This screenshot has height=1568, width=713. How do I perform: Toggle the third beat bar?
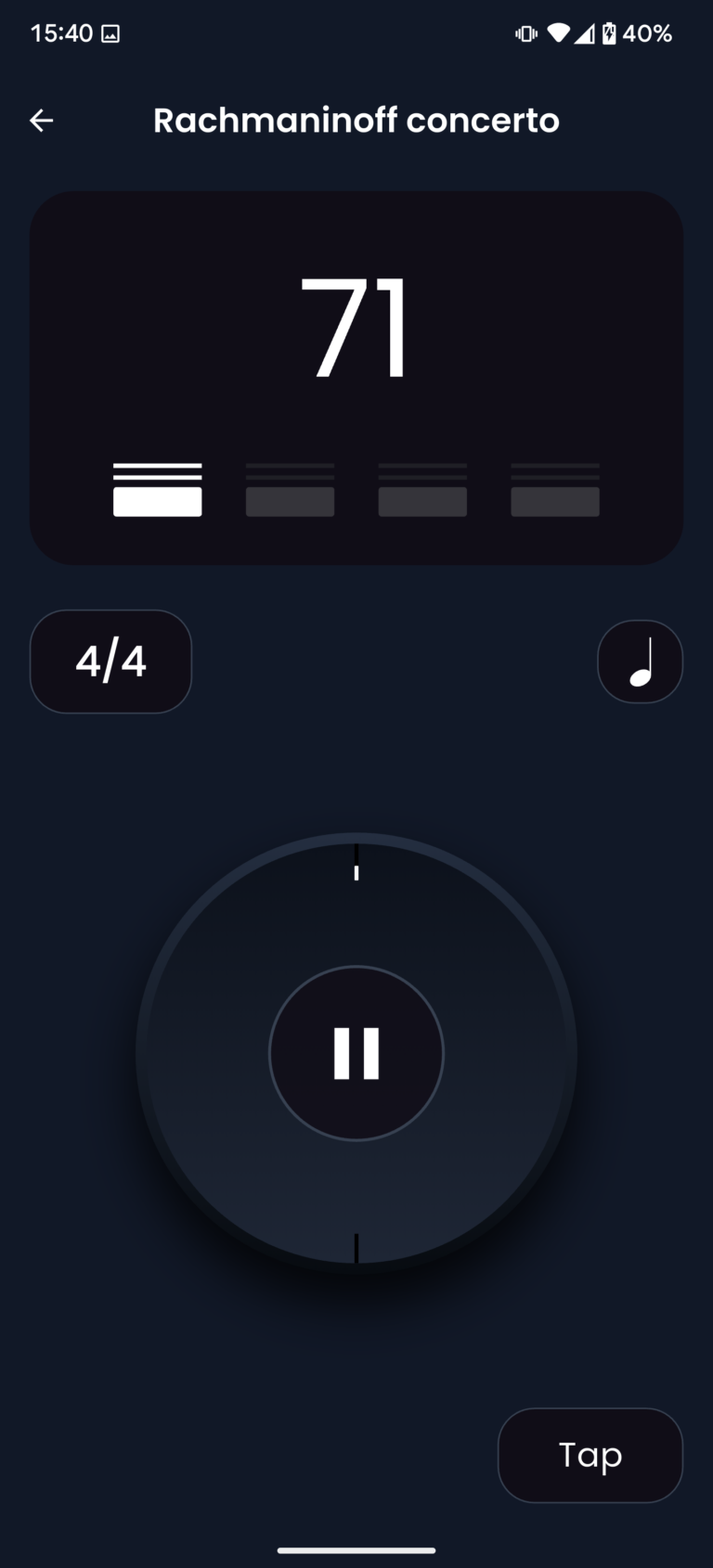coord(422,490)
